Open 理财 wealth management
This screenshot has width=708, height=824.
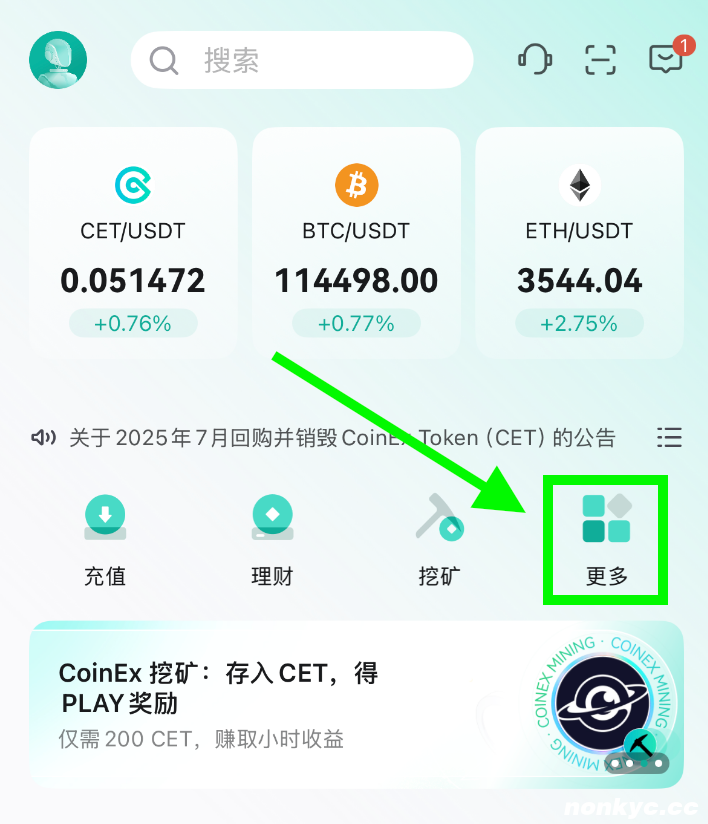pos(271,539)
